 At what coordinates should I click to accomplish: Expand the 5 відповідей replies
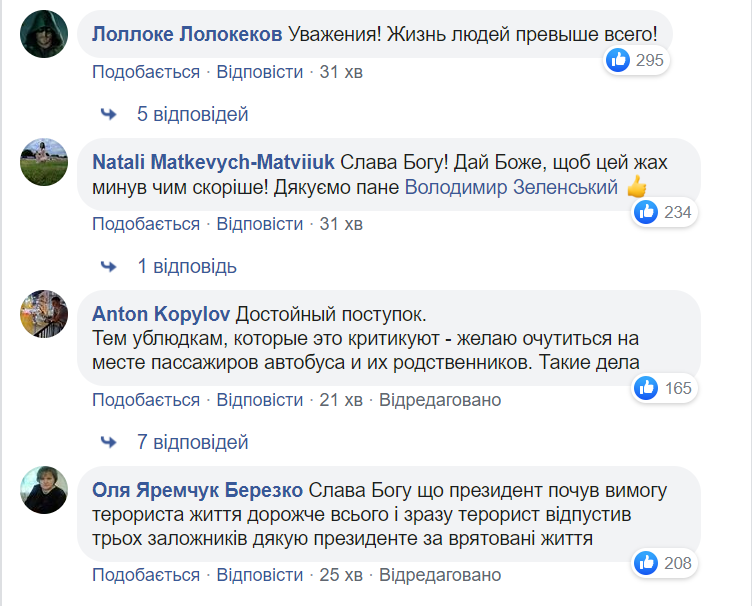tap(192, 114)
